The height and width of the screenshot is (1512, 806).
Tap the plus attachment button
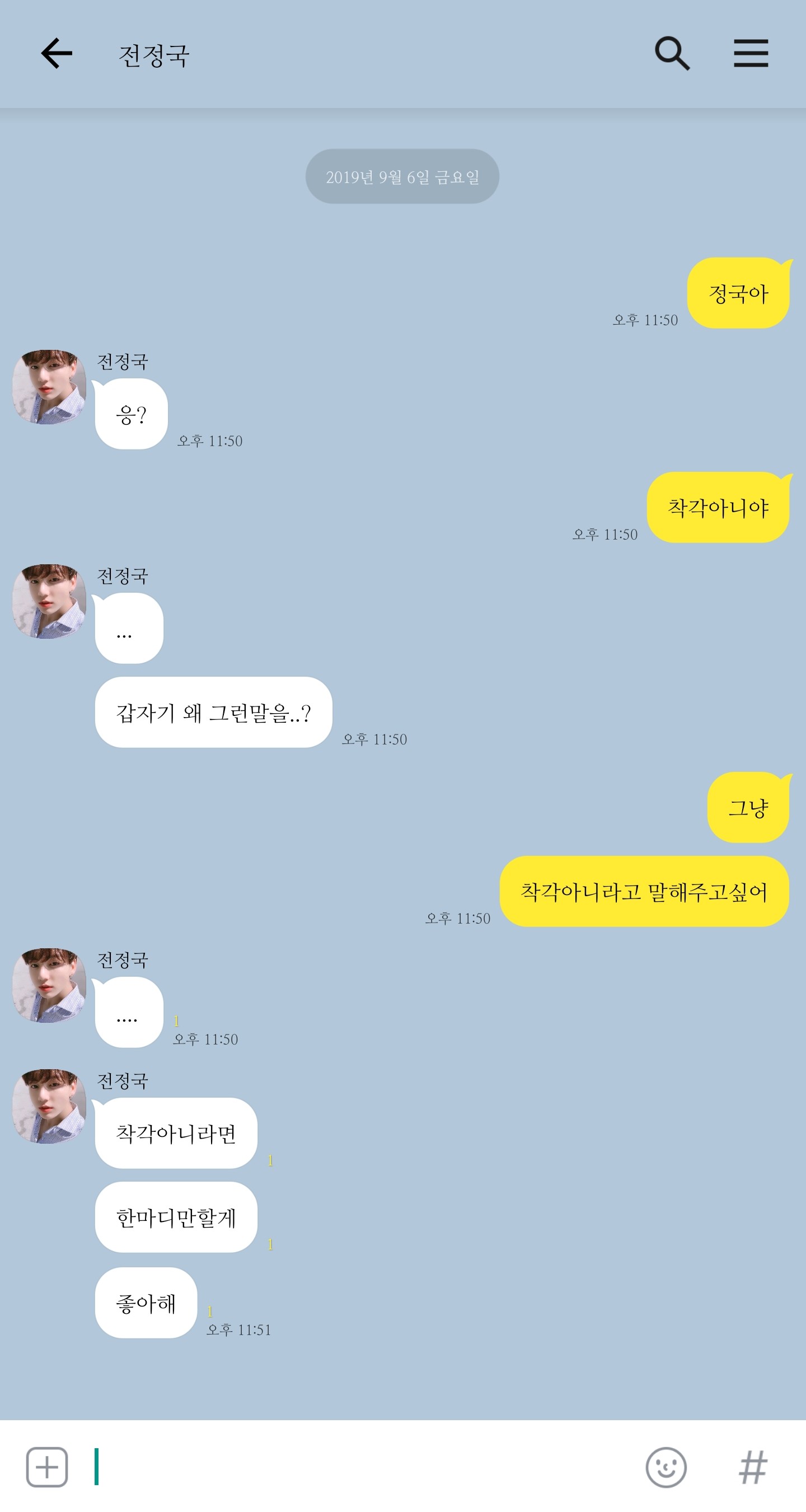click(x=47, y=1467)
